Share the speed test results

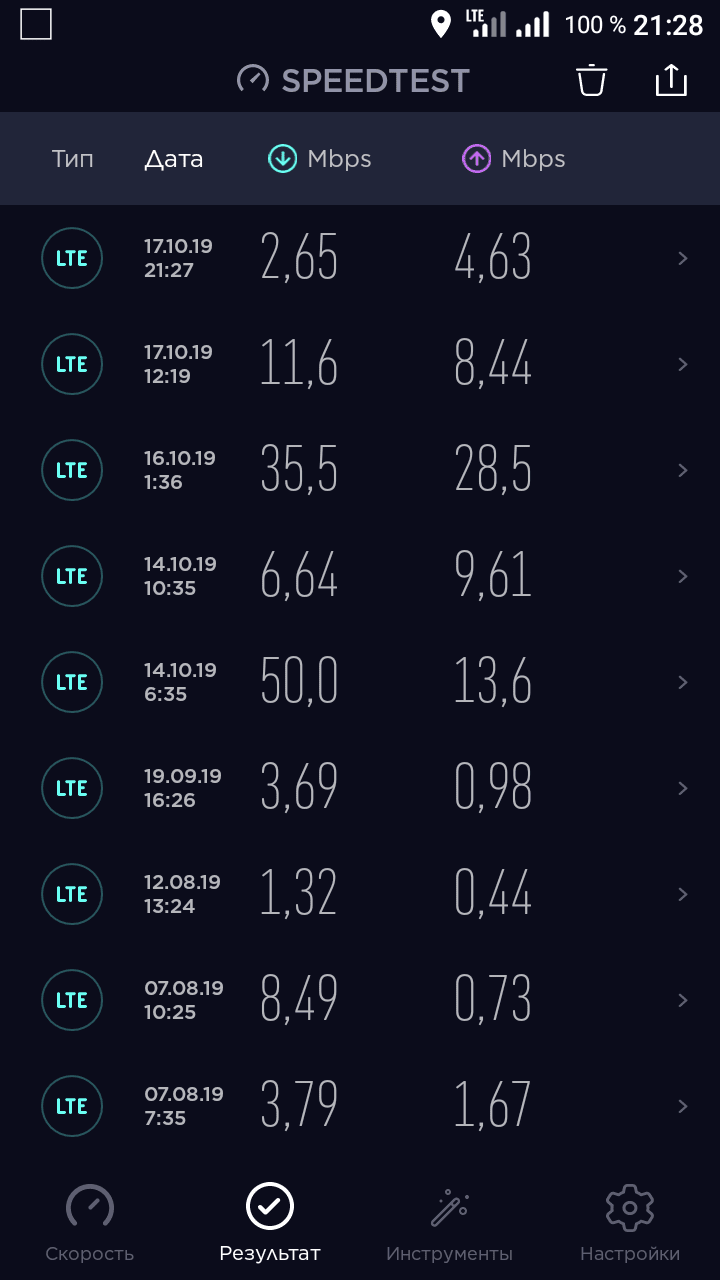671,80
